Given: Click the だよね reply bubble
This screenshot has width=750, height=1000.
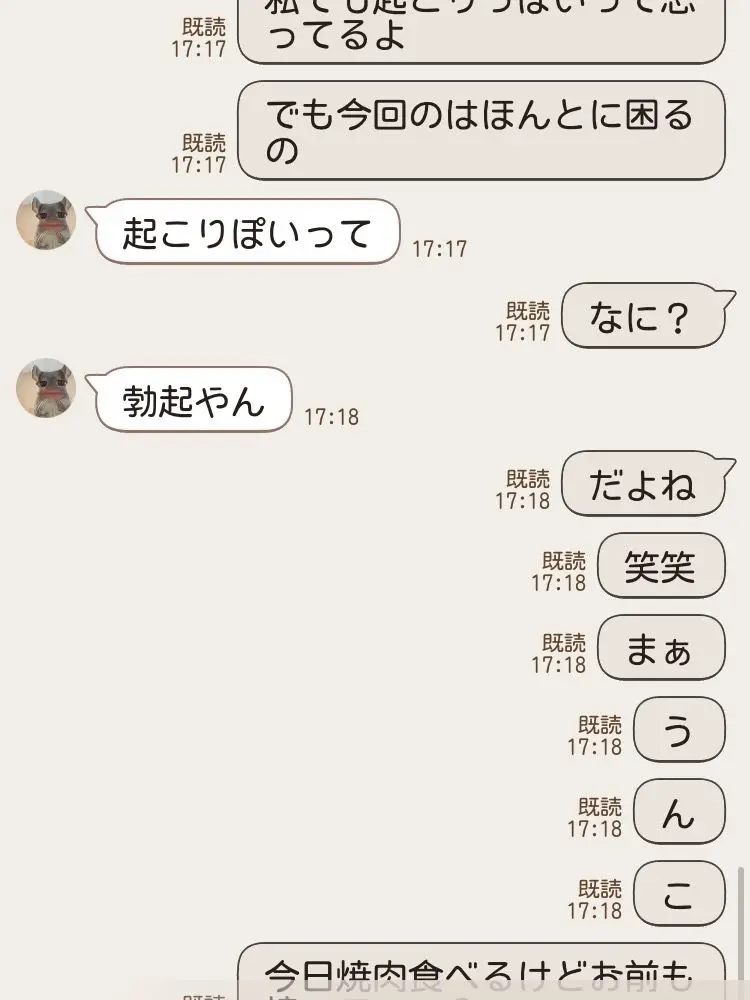Looking at the screenshot, I should pos(645,484).
